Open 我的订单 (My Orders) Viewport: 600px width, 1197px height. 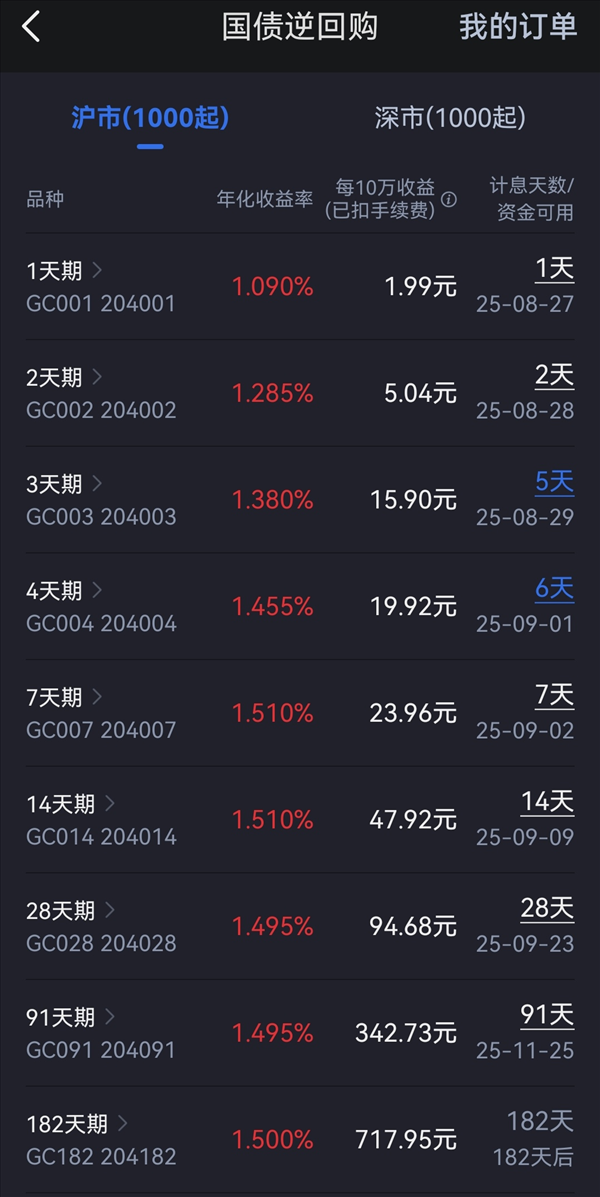click(518, 27)
